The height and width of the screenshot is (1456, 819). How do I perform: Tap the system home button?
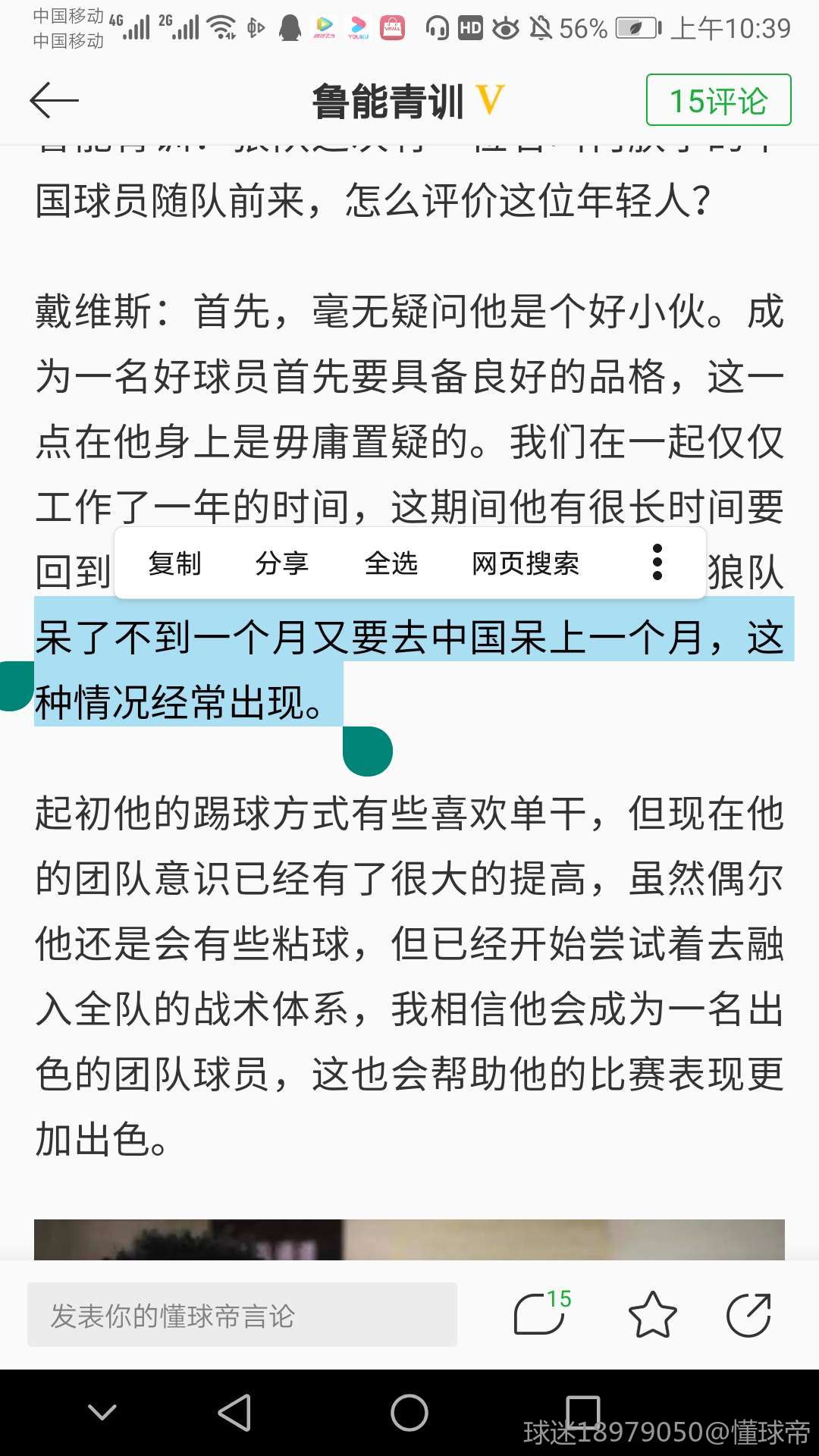click(x=409, y=1413)
